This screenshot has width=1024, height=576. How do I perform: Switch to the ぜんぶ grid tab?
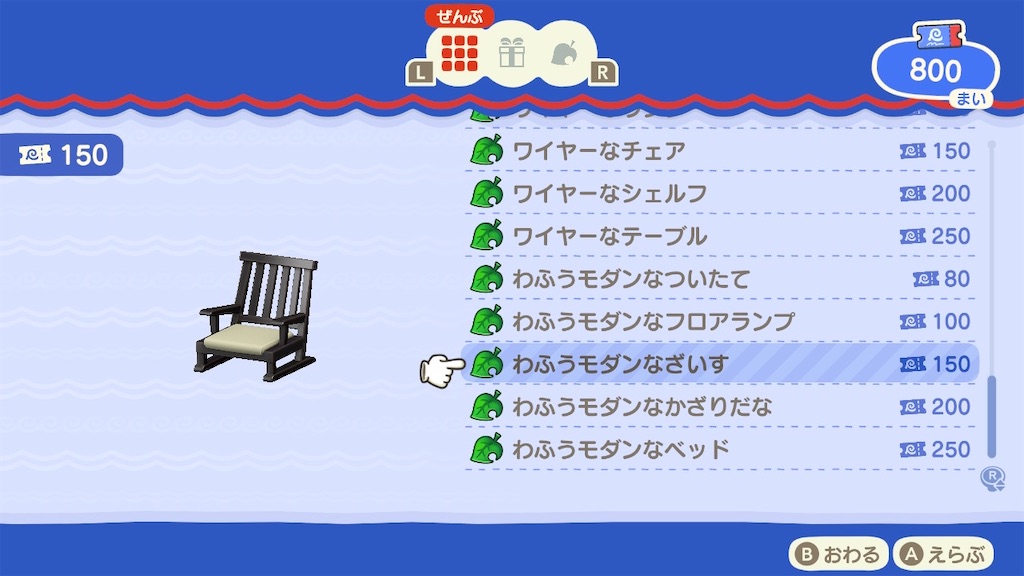(x=461, y=53)
